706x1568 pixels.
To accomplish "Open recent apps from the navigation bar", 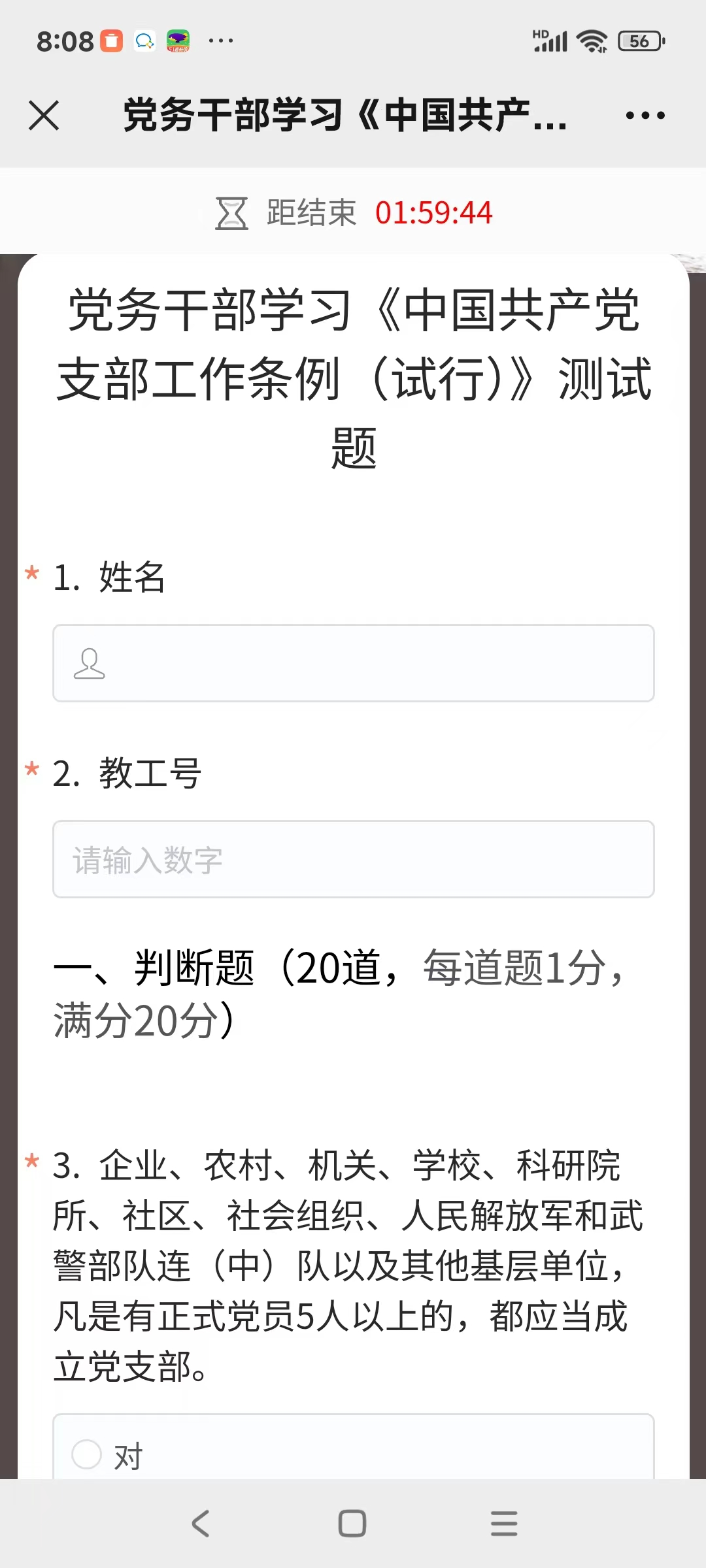I will pyautogui.click(x=504, y=1524).
